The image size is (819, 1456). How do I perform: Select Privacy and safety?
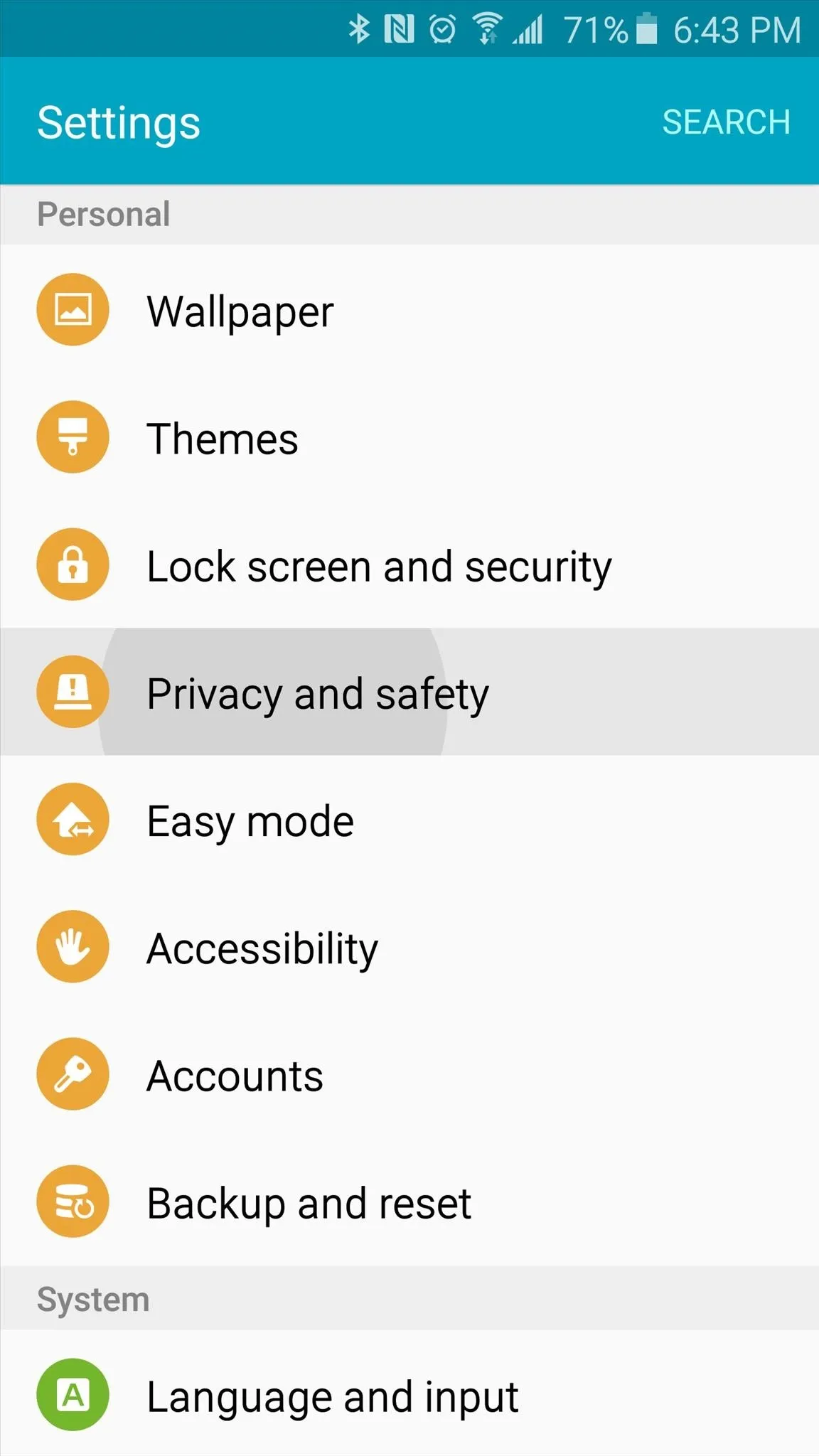409,692
